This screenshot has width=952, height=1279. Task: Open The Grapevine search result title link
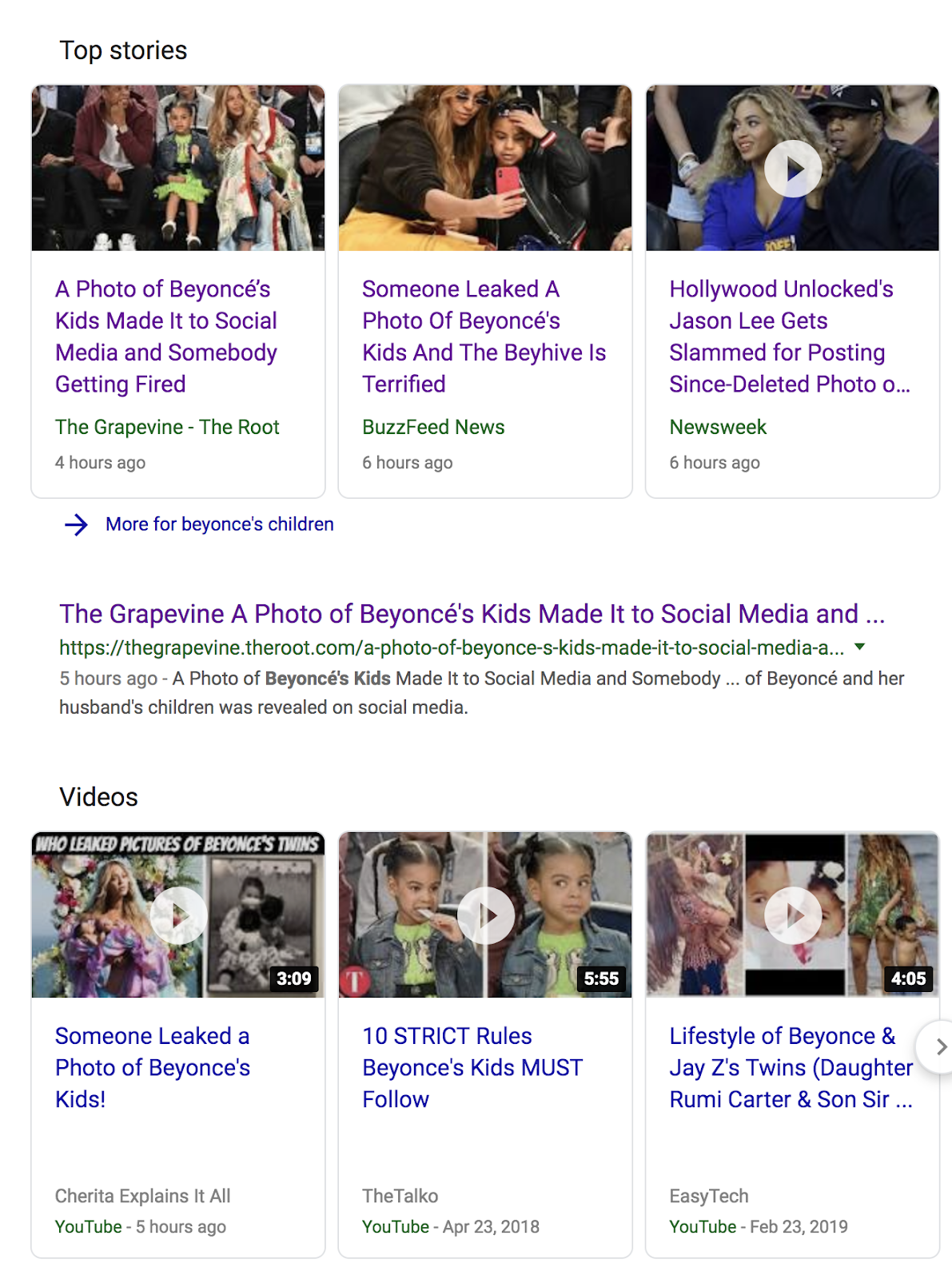[x=472, y=614]
